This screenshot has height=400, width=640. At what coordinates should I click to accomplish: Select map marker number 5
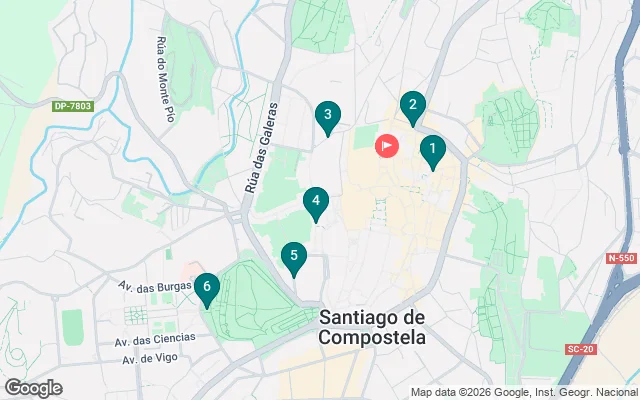coord(293,257)
